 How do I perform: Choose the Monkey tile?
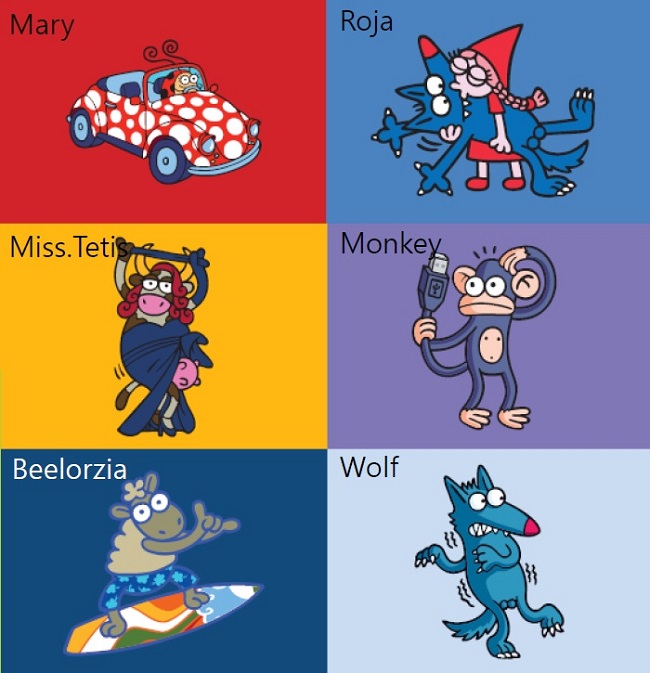coord(488,336)
